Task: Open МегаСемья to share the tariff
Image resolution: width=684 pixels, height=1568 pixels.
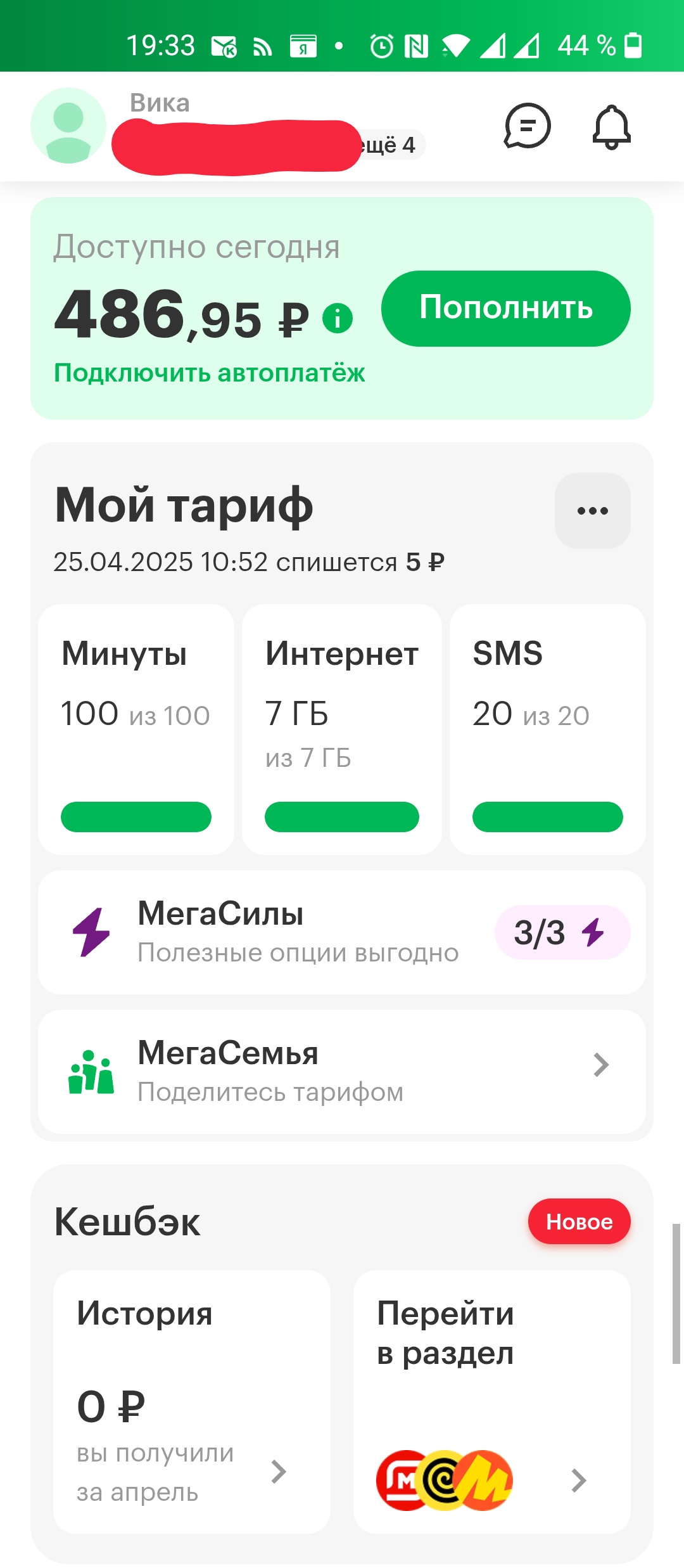Action: (342, 1072)
